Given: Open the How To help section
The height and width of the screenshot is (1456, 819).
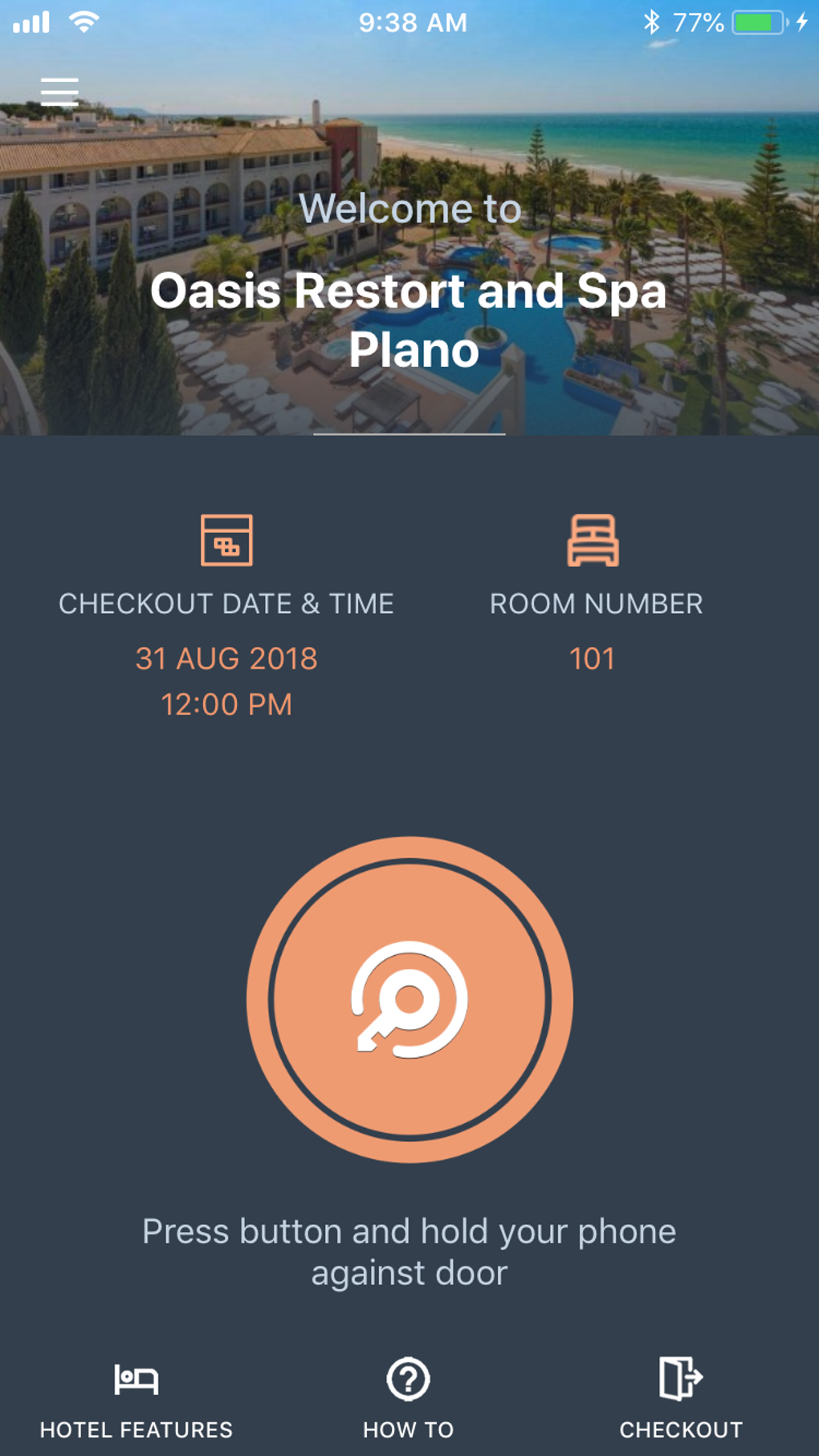Looking at the screenshot, I should coord(408,1398).
